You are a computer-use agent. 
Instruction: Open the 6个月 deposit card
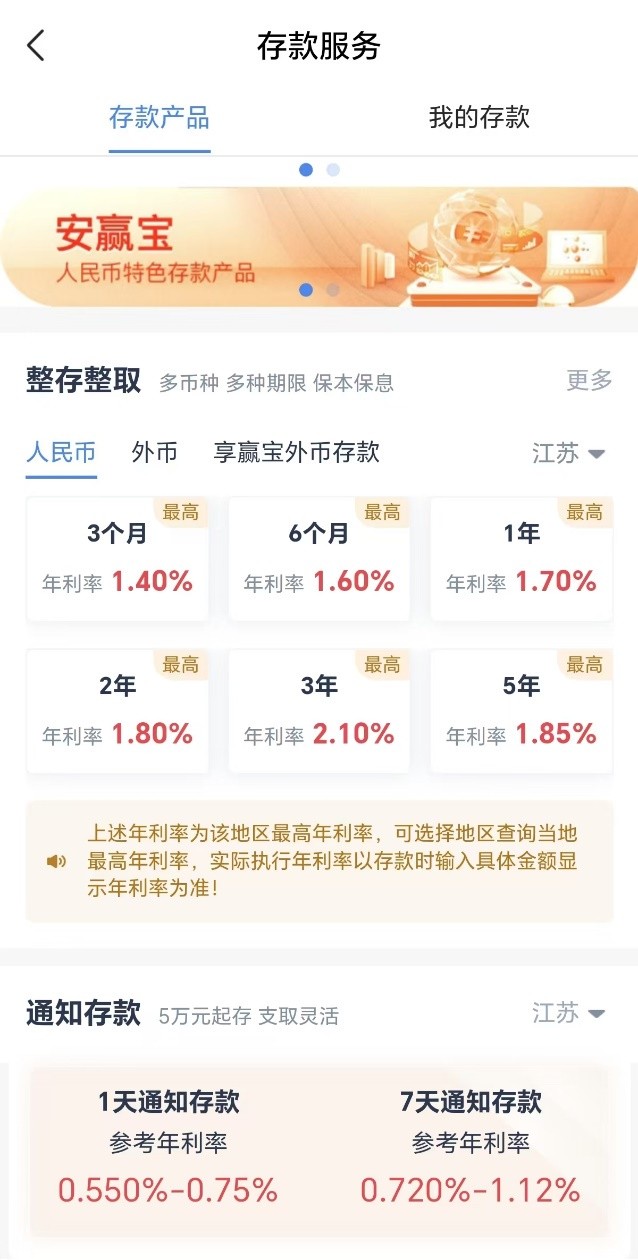(319, 560)
